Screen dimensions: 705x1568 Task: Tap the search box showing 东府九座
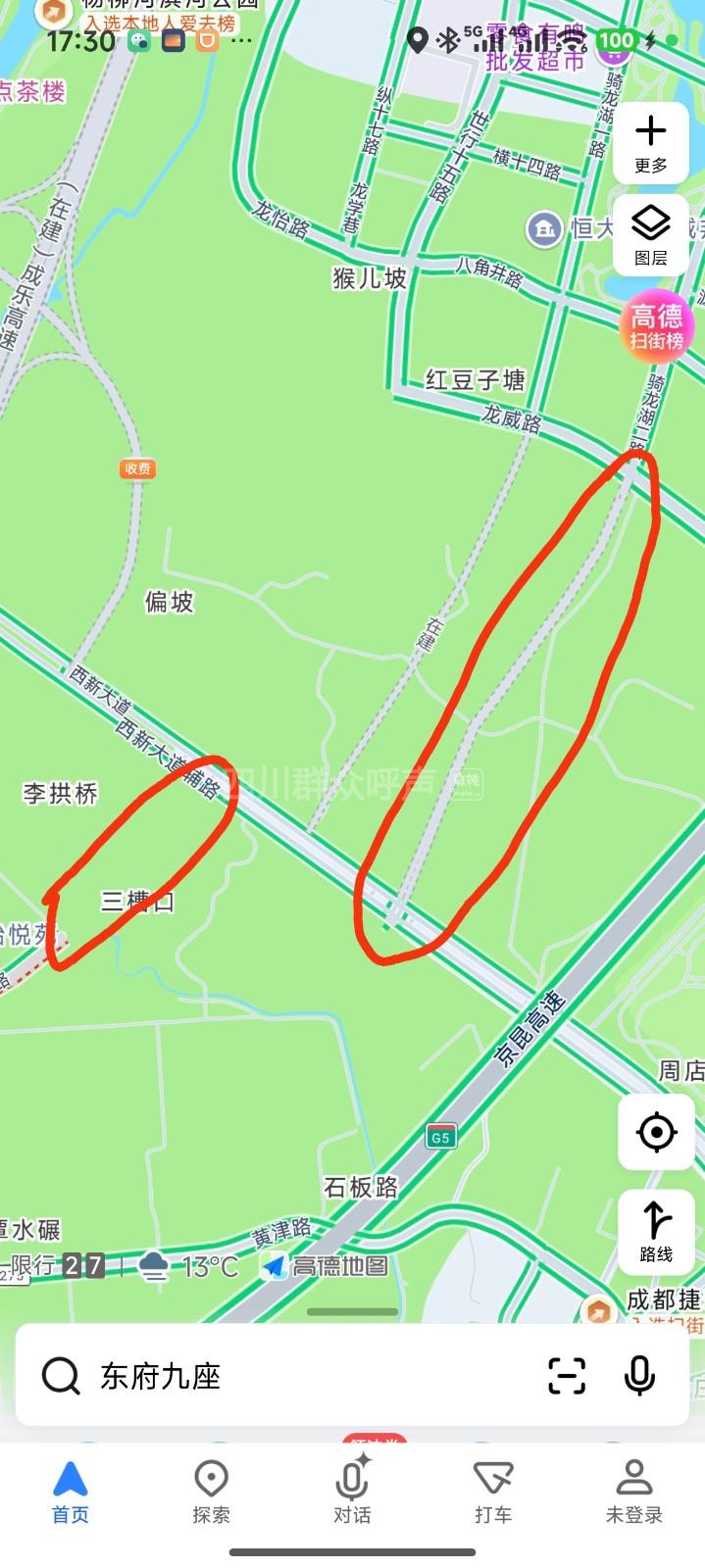(294, 1376)
